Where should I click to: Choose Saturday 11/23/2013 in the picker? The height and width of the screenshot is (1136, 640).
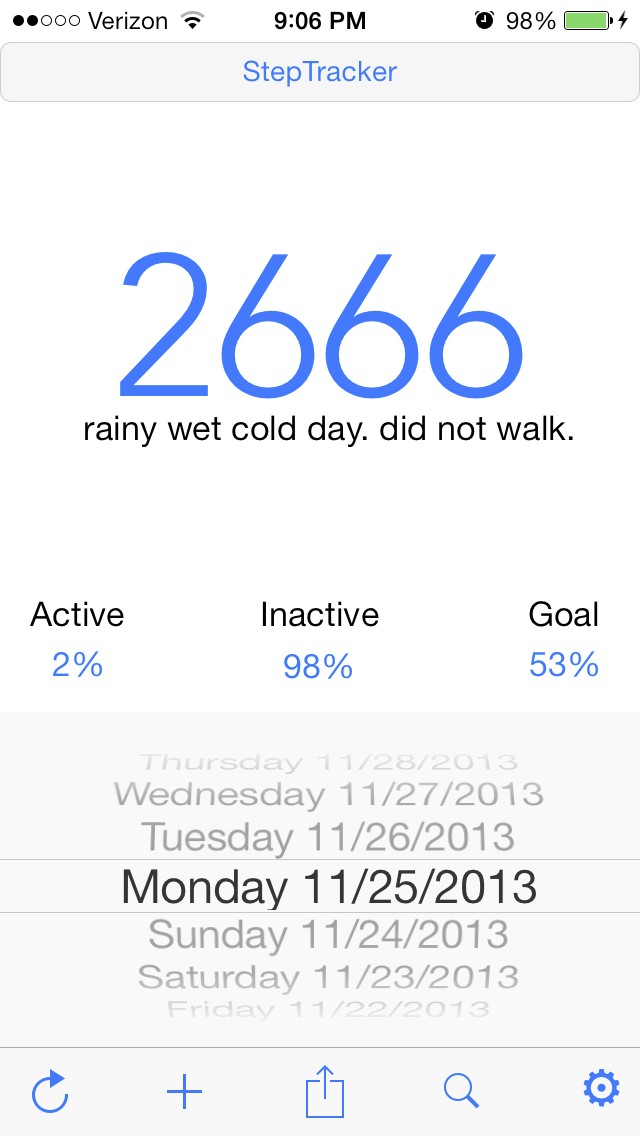pyautogui.click(x=328, y=977)
